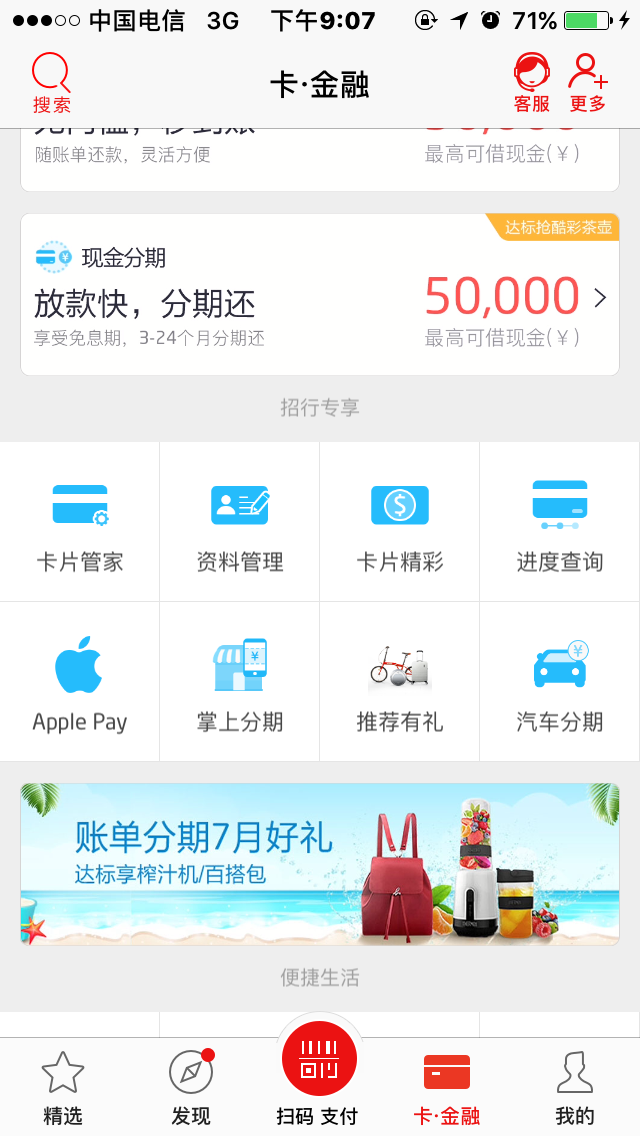Open the 现金分期 loan card
The height and width of the screenshot is (1136, 640).
pyautogui.click(x=320, y=295)
